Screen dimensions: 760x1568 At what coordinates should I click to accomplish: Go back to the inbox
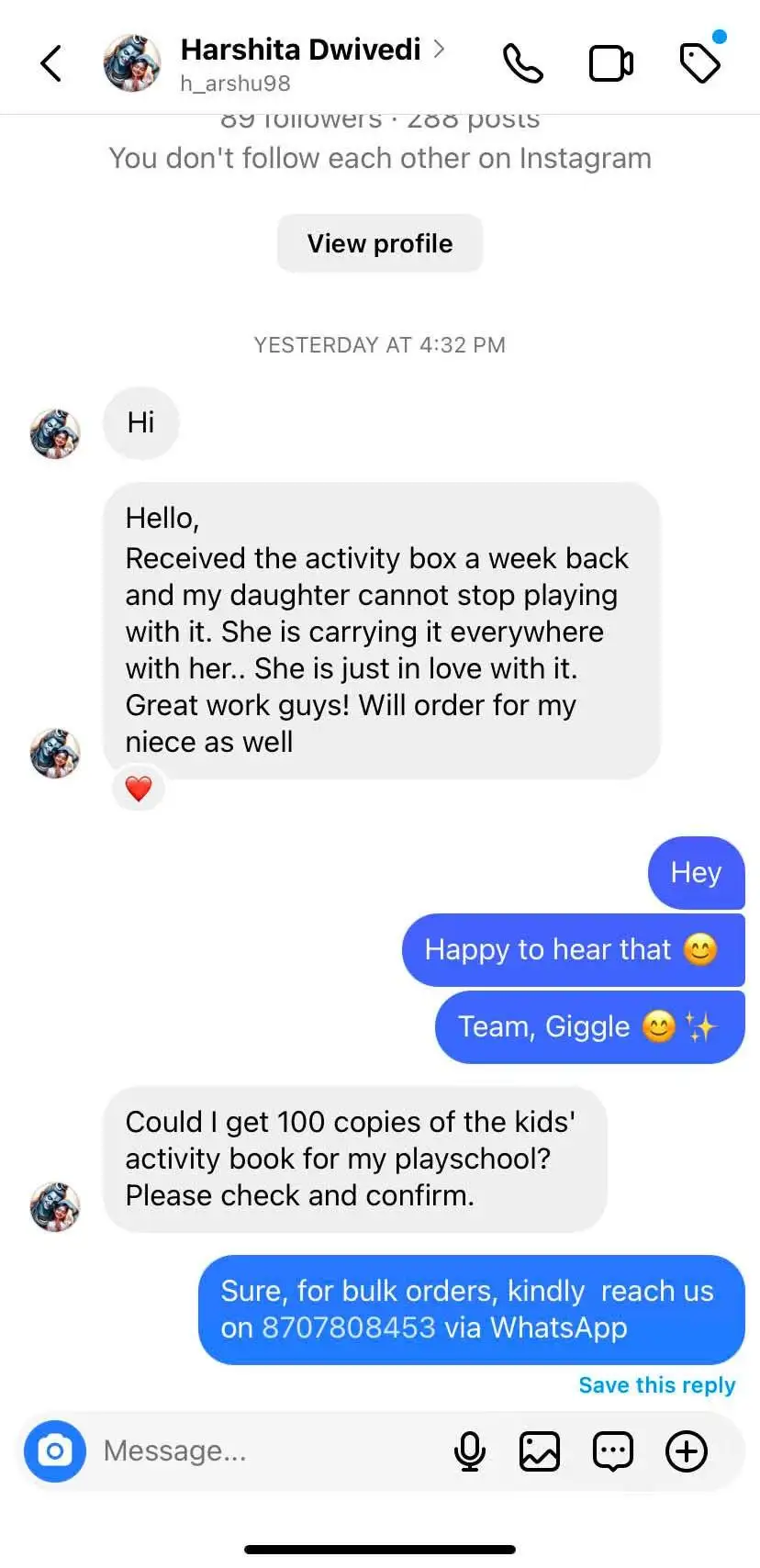tap(51, 63)
